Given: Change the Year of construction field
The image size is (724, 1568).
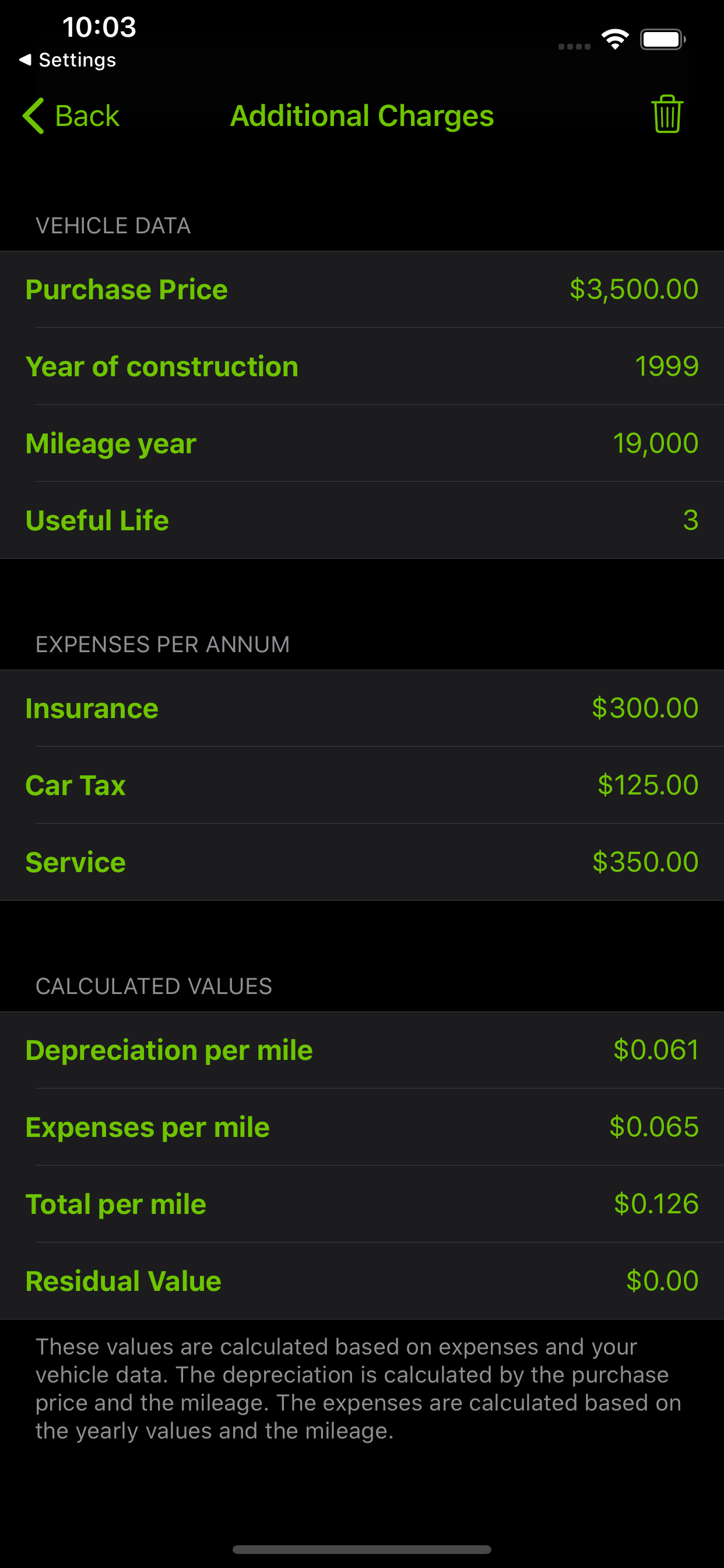Looking at the screenshot, I should point(362,366).
